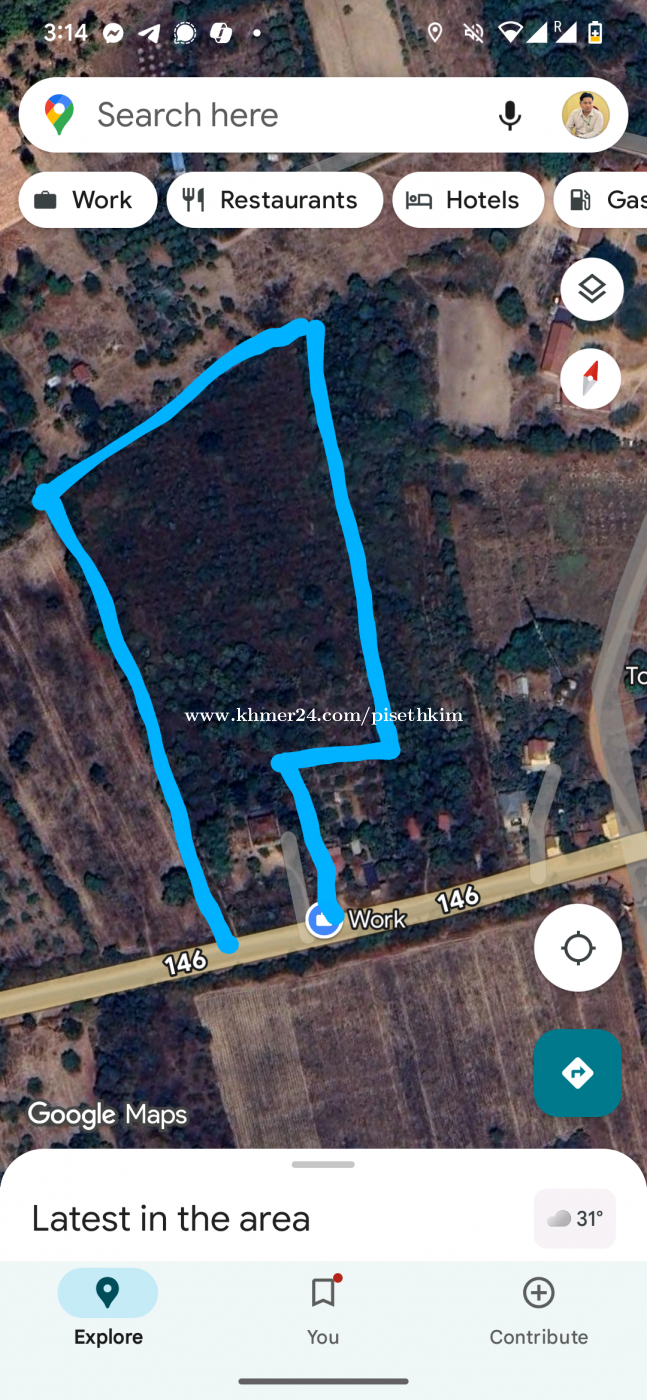Center map on my location
The width and height of the screenshot is (647, 1400).
coord(578,947)
